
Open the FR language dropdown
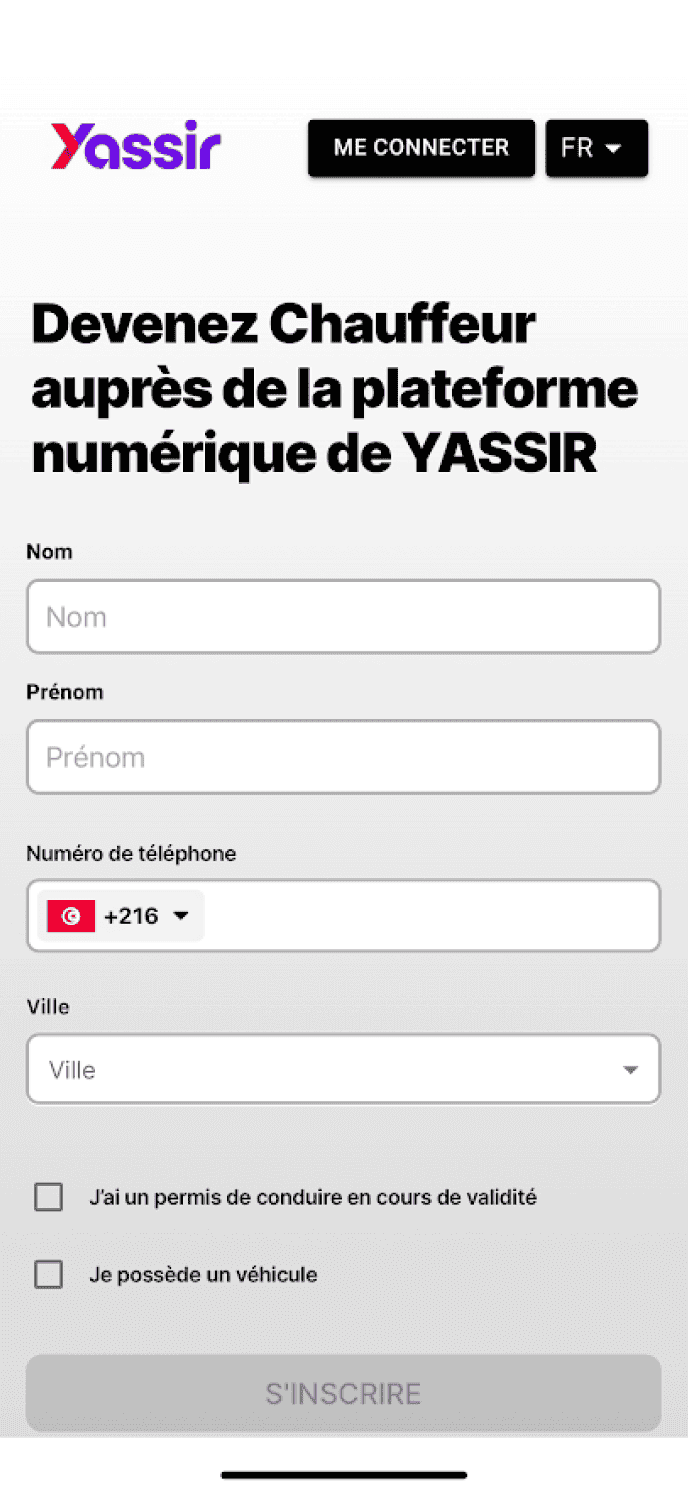point(596,148)
